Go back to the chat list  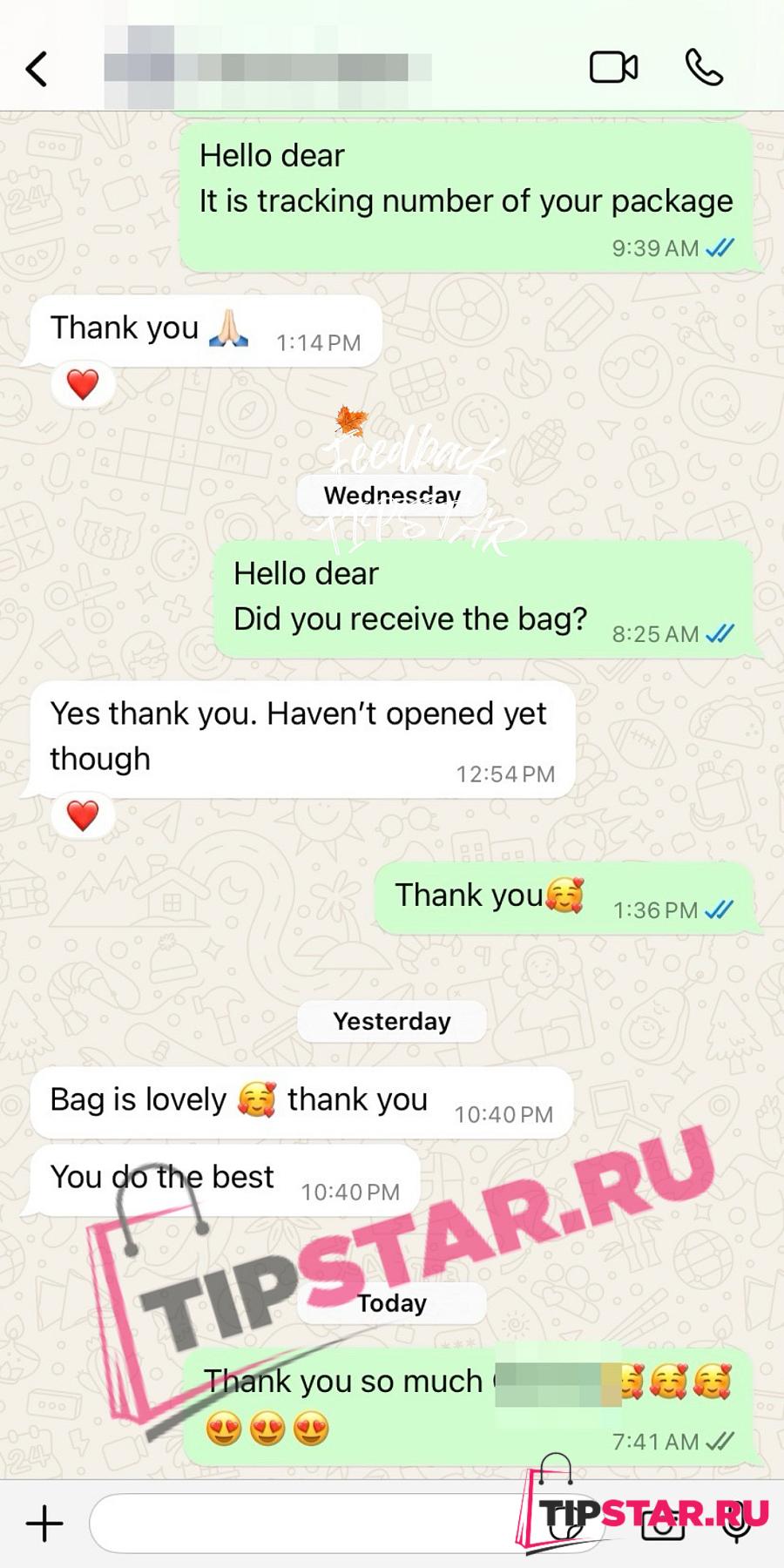[37, 69]
